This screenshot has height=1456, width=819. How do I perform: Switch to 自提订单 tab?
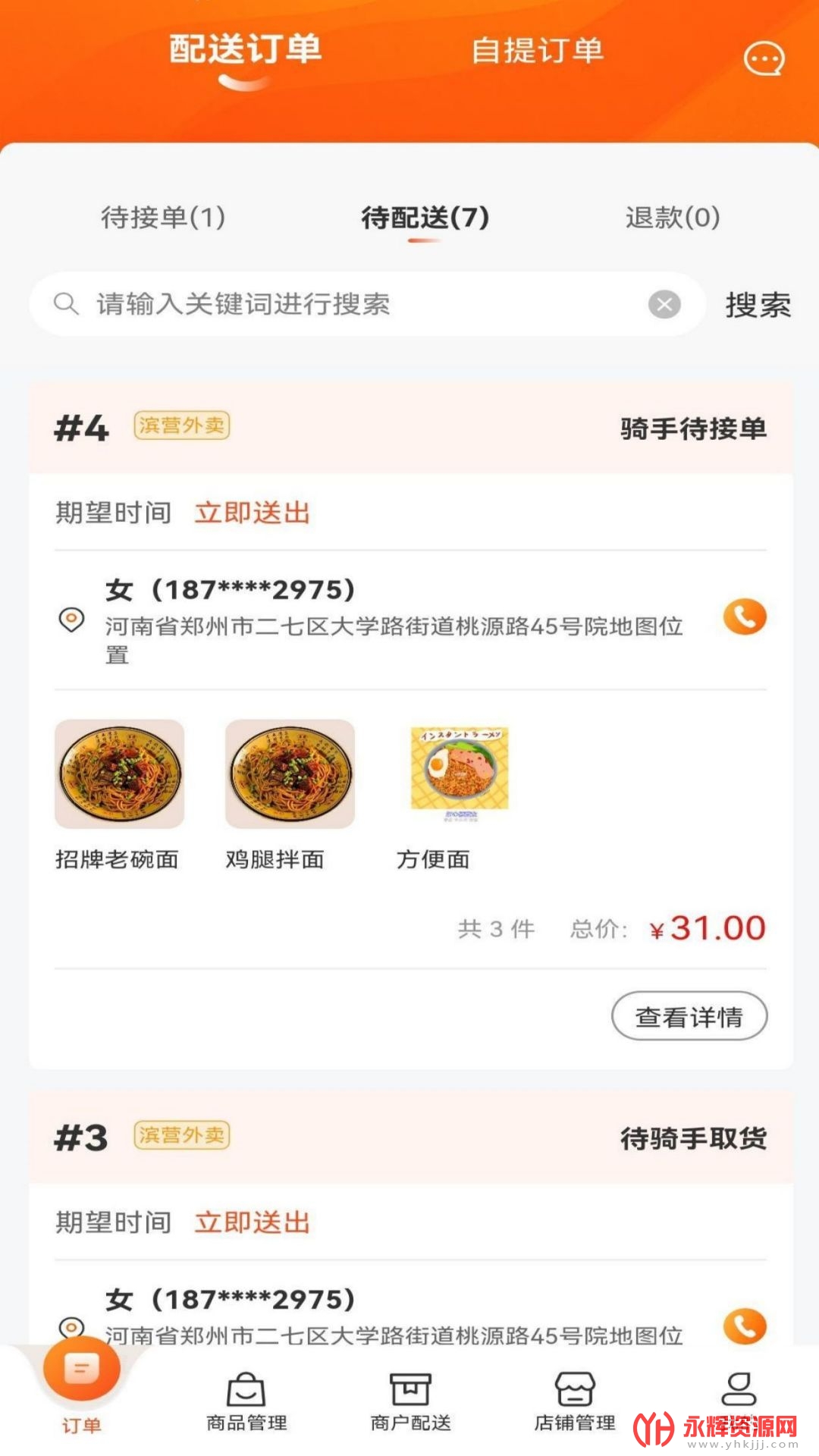click(x=537, y=51)
